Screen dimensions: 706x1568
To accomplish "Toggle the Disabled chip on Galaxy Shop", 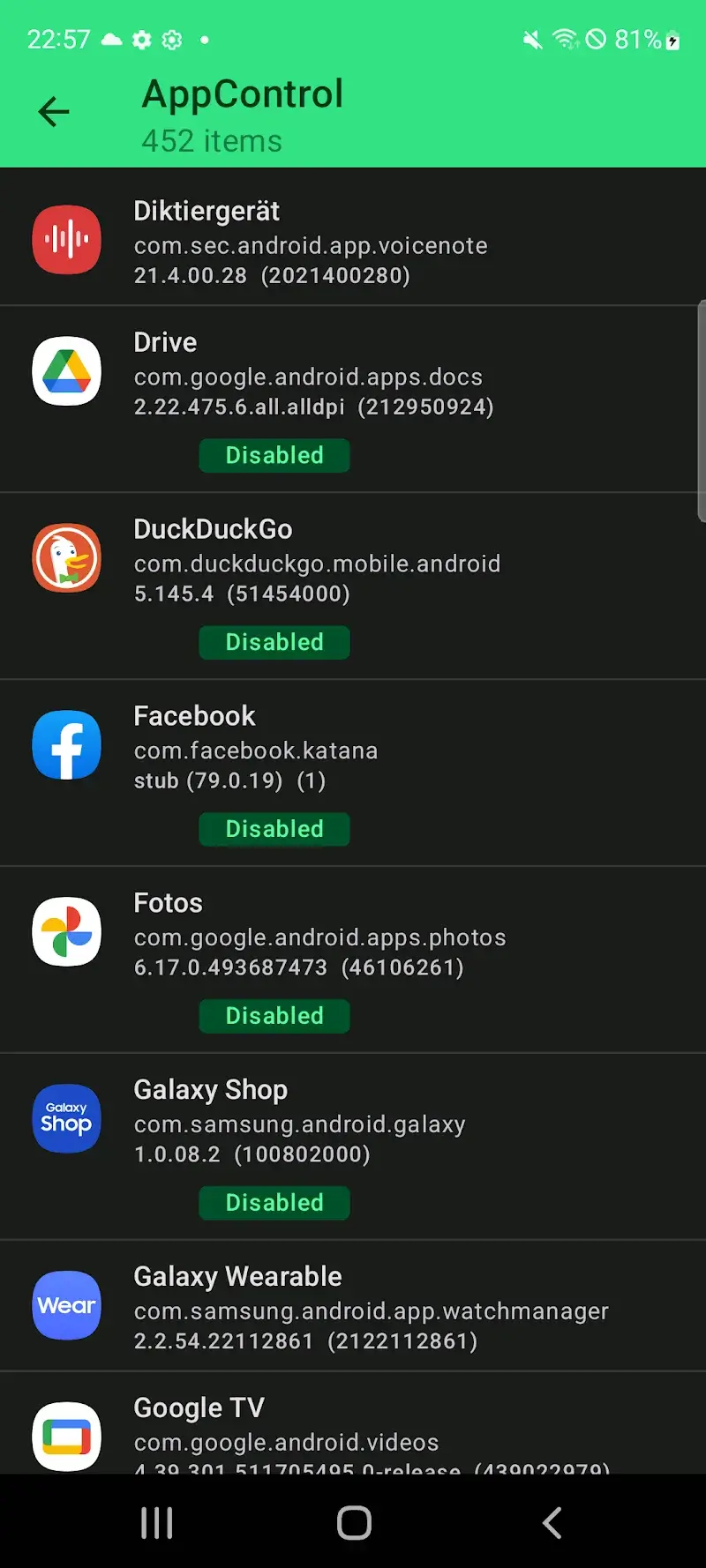I will pyautogui.click(x=274, y=1202).
